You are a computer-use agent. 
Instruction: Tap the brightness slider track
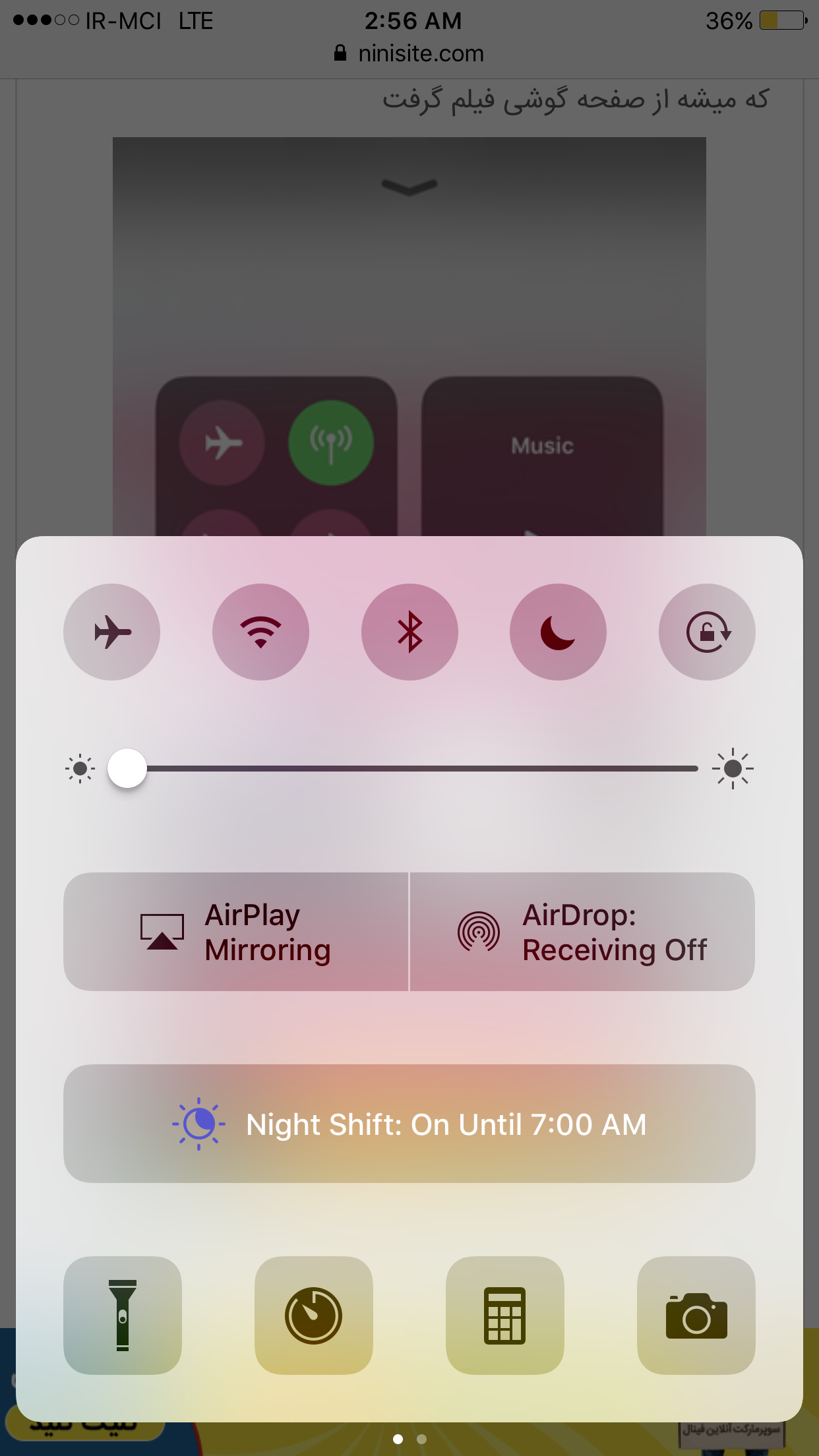(x=422, y=768)
